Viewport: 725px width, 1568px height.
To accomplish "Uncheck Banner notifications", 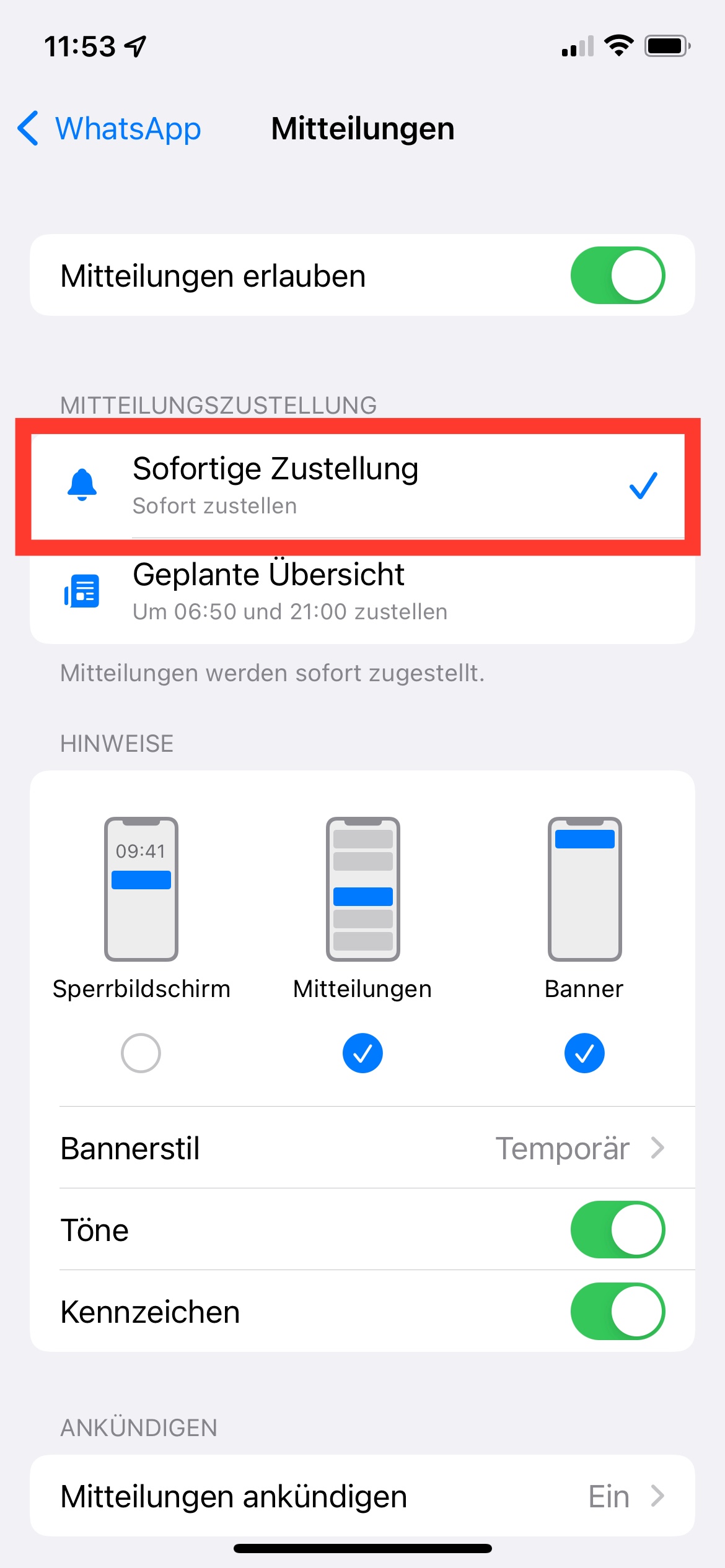I will (584, 1053).
